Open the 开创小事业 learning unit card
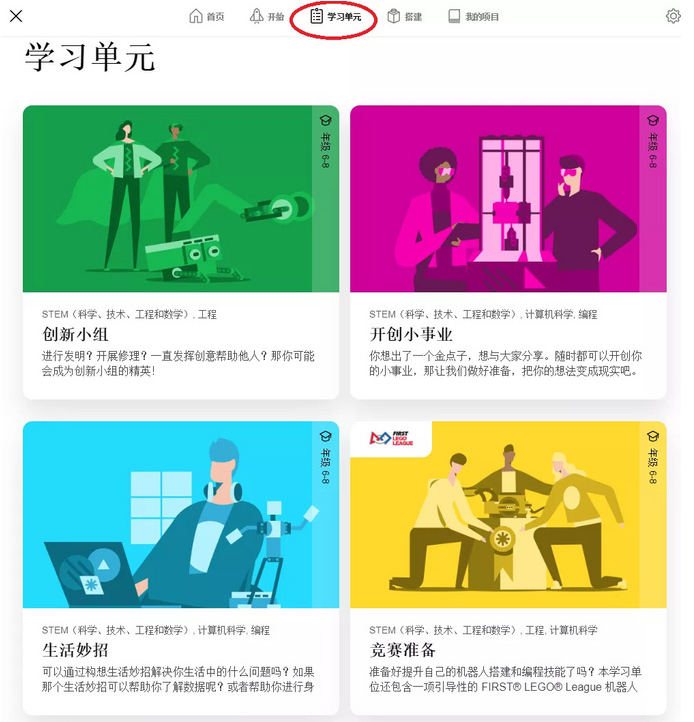 point(508,251)
